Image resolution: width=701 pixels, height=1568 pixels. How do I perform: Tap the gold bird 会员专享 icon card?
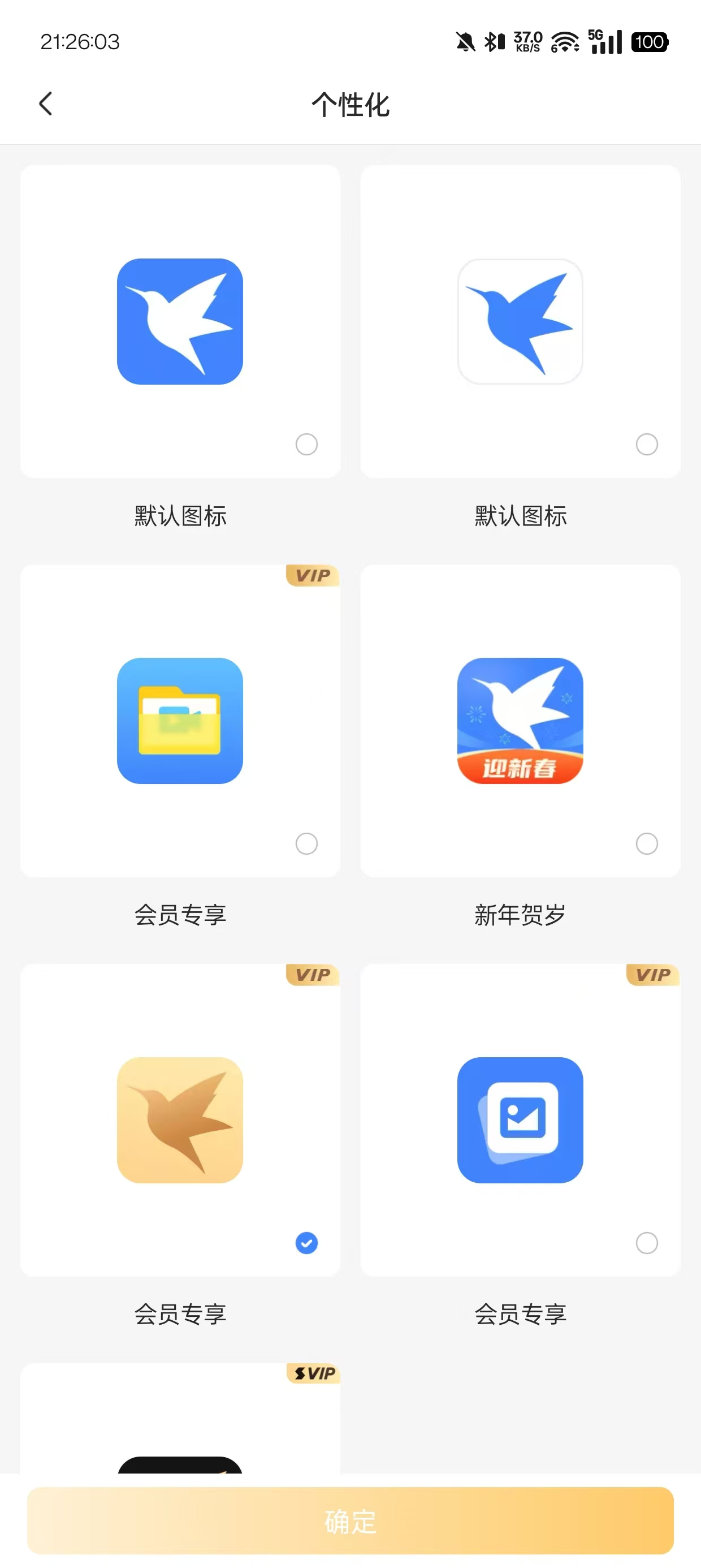tap(180, 1120)
